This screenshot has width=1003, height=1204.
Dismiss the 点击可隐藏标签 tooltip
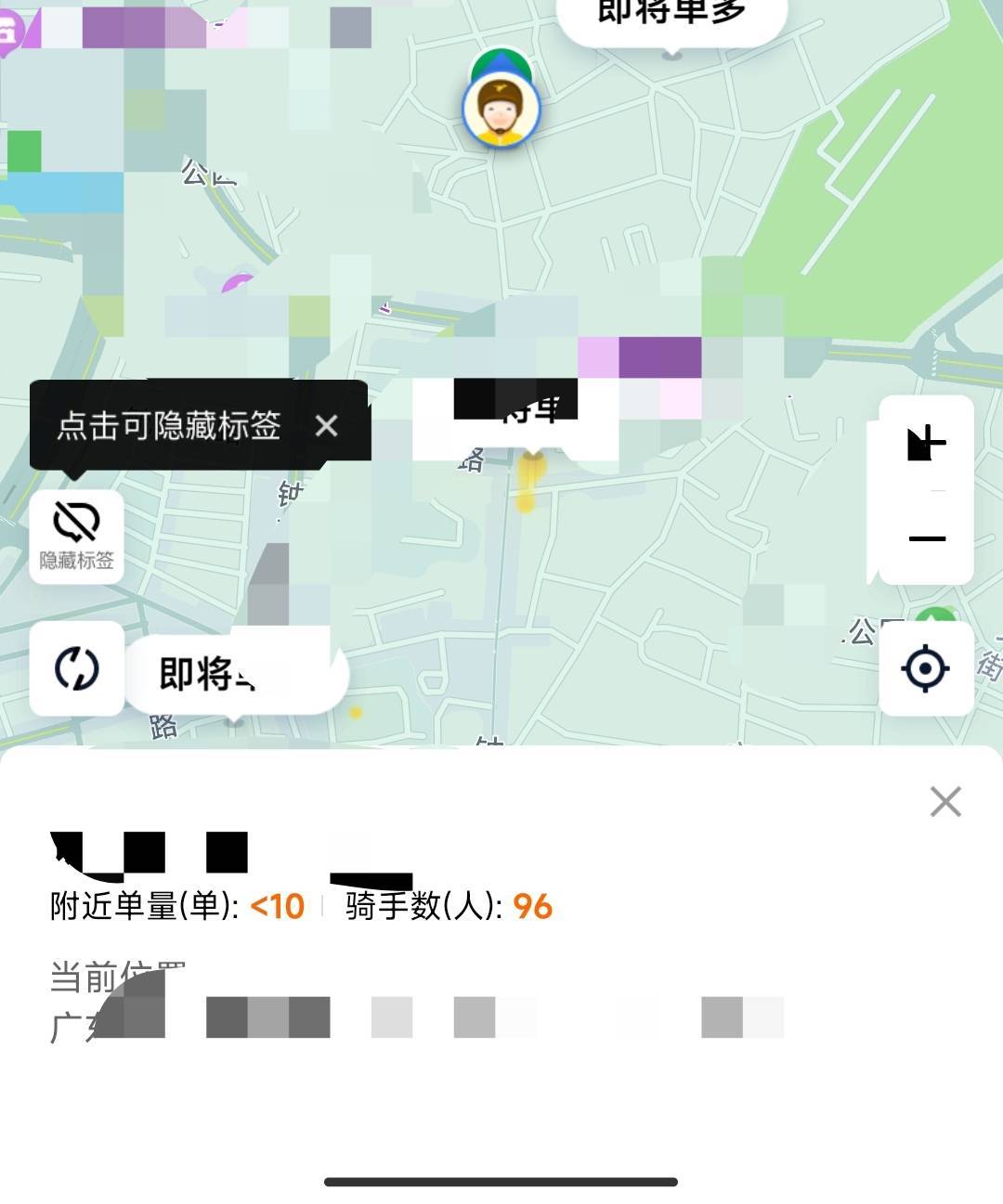click(326, 426)
